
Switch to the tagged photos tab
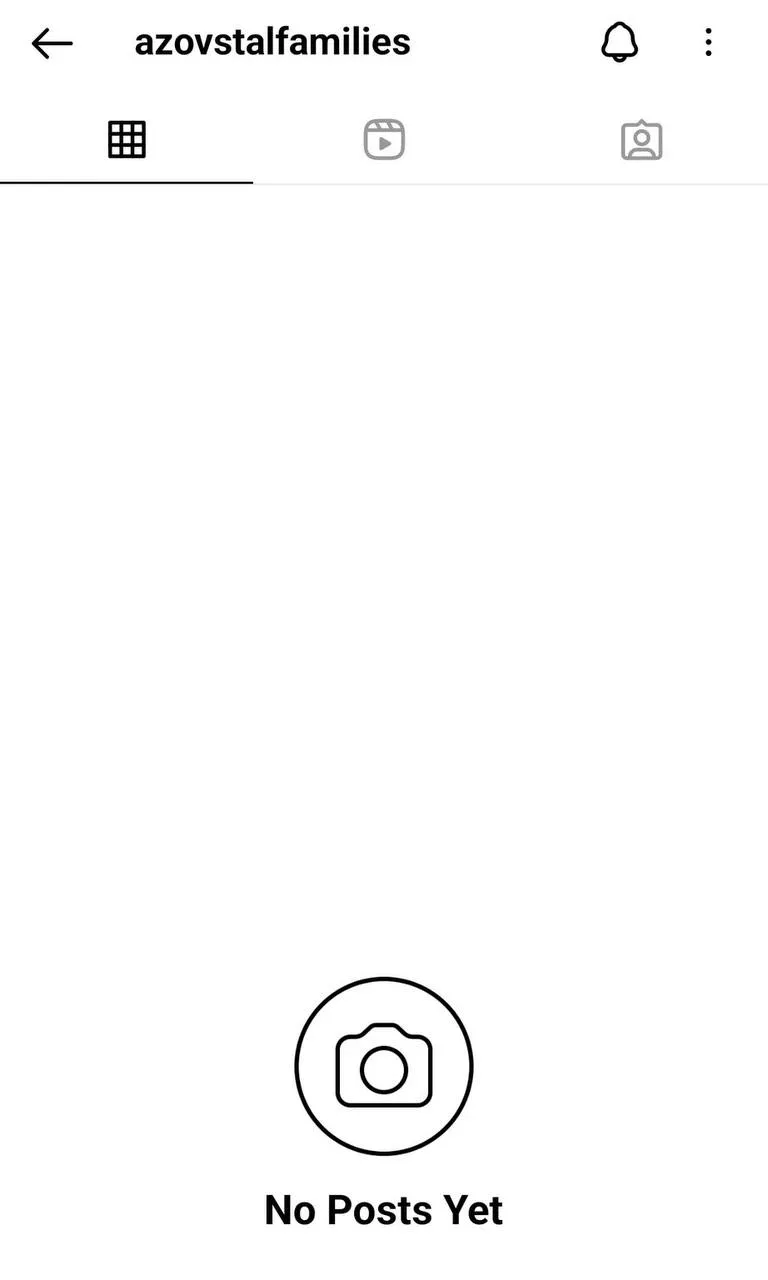641,140
